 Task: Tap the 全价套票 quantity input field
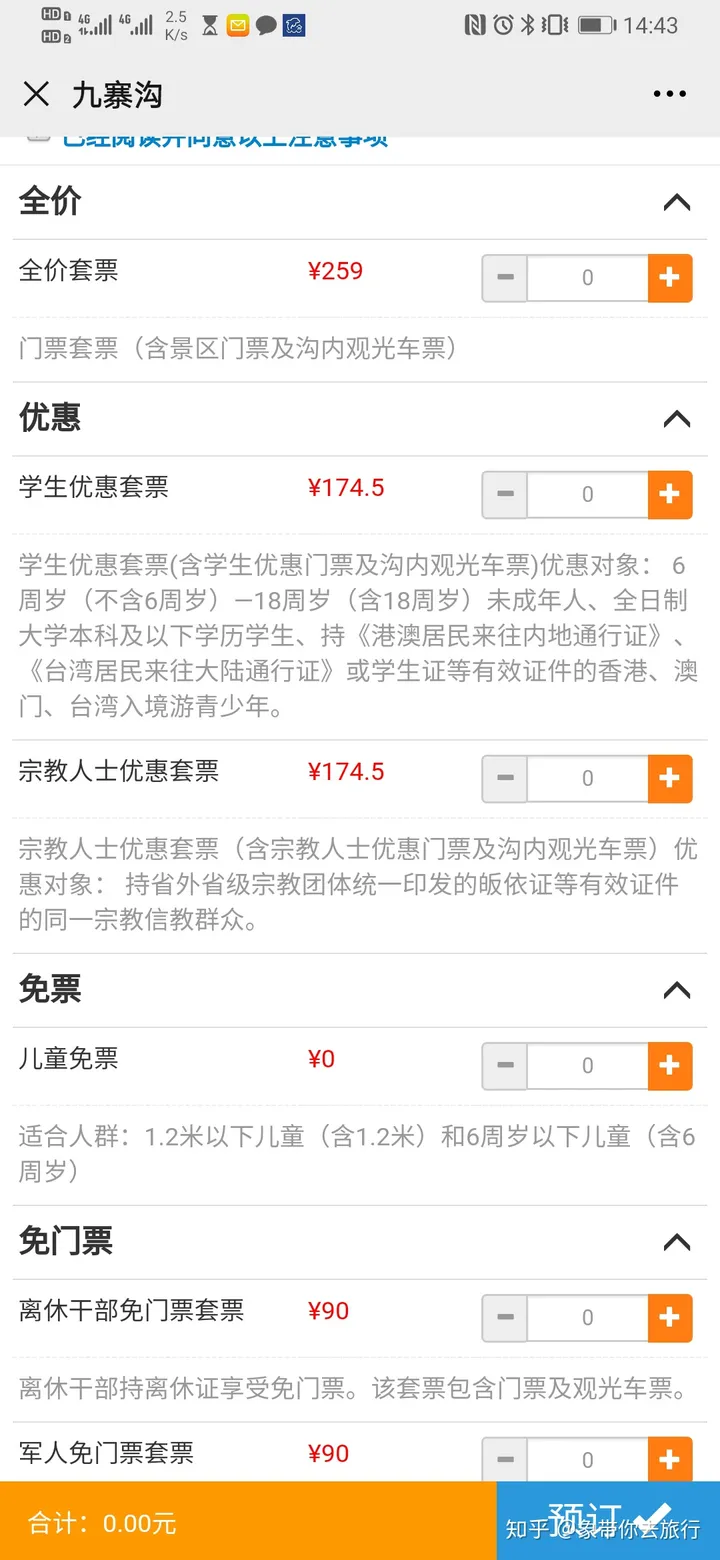pyautogui.click(x=587, y=278)
